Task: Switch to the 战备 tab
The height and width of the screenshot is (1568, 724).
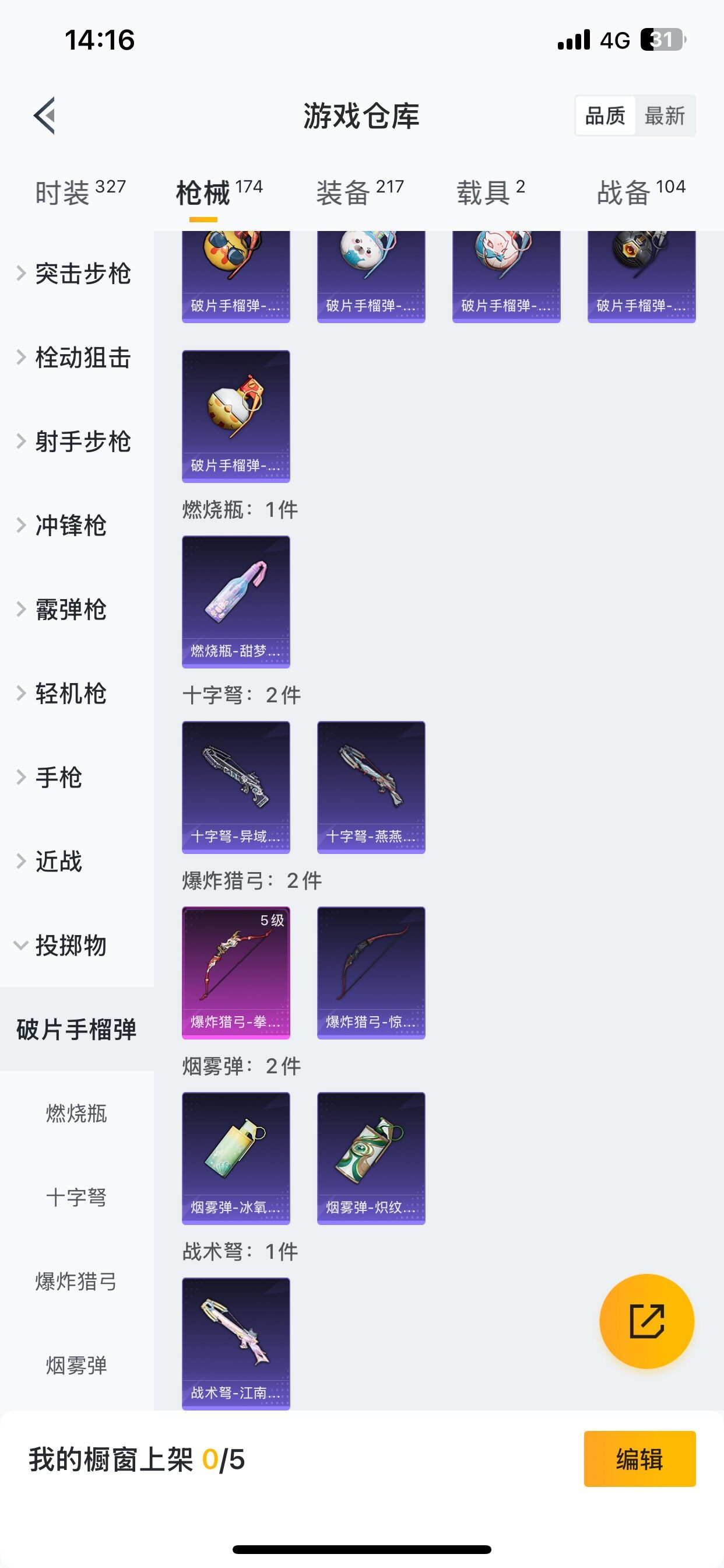Action: point(641,192)
